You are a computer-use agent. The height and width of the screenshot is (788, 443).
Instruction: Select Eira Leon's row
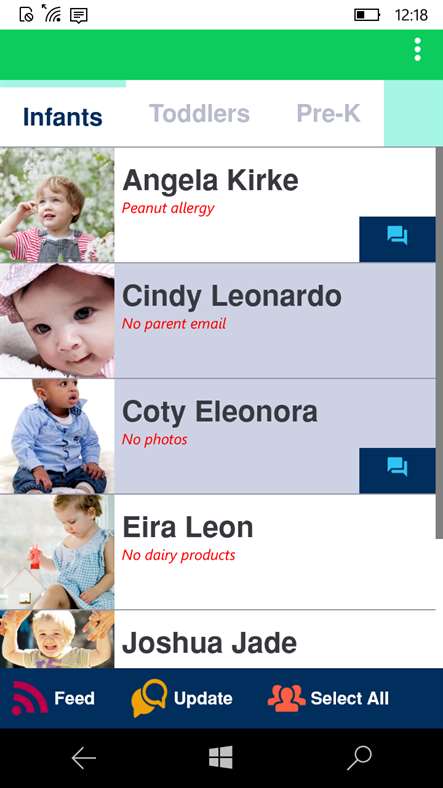click(217, 552)
